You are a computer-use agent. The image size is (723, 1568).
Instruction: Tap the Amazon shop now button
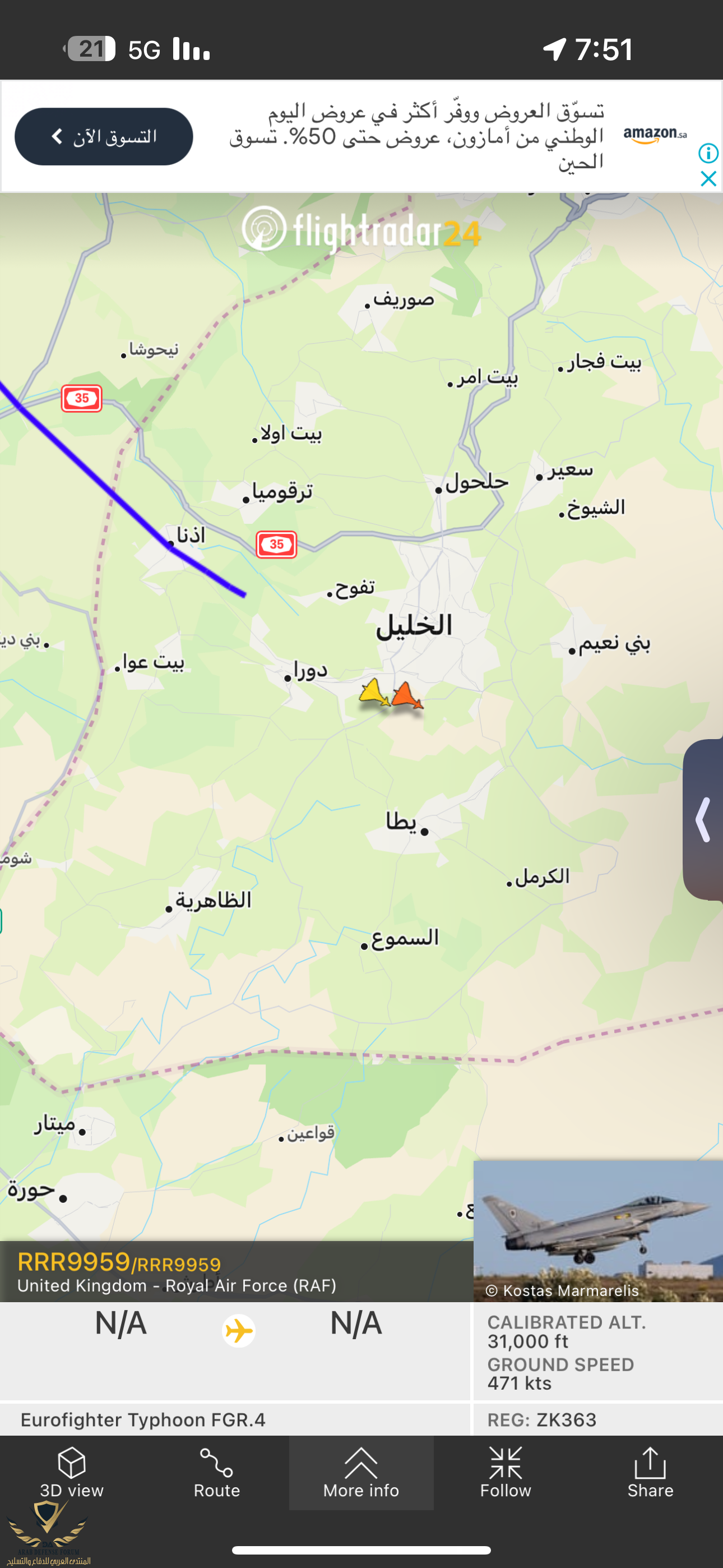click(x=104, y=136)
